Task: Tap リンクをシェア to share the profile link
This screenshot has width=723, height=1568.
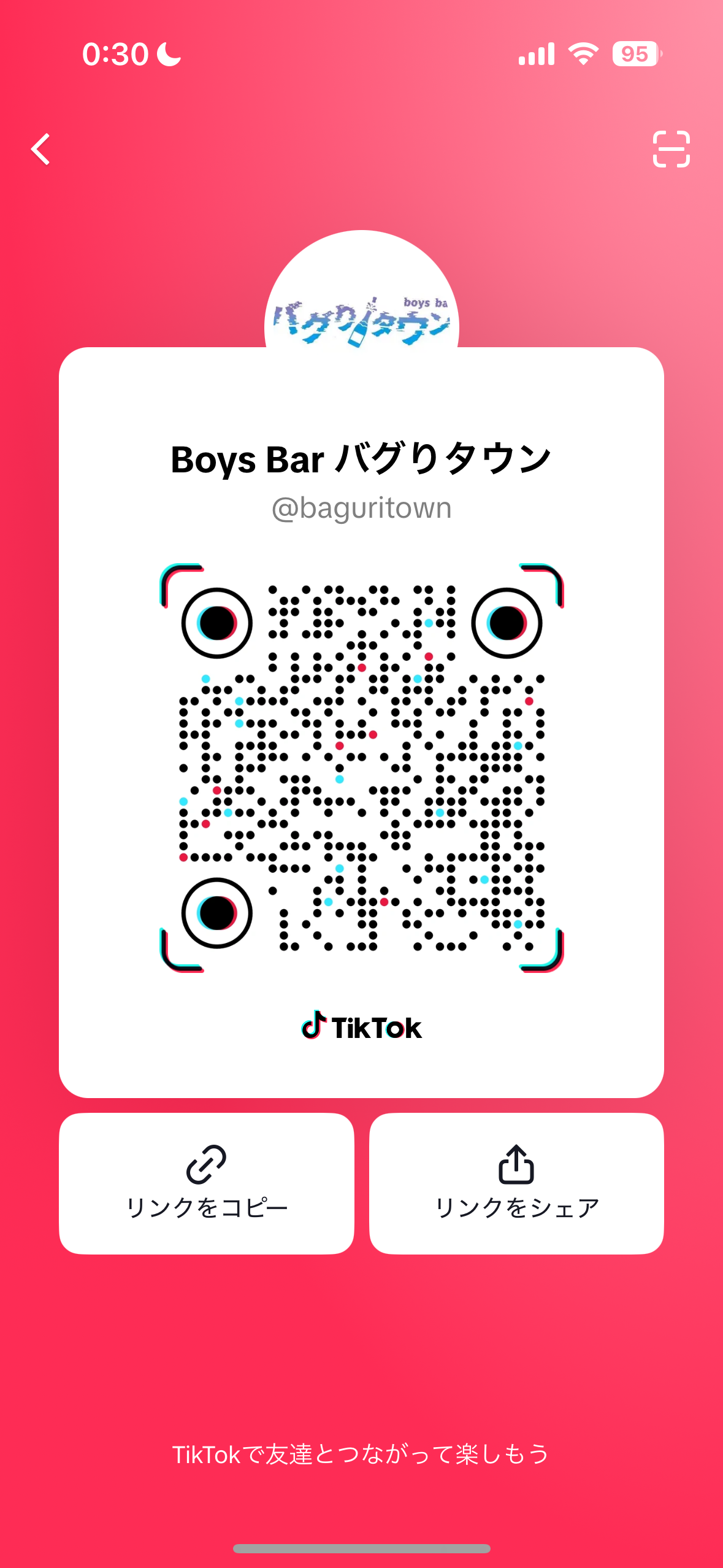Action: 516,1183
